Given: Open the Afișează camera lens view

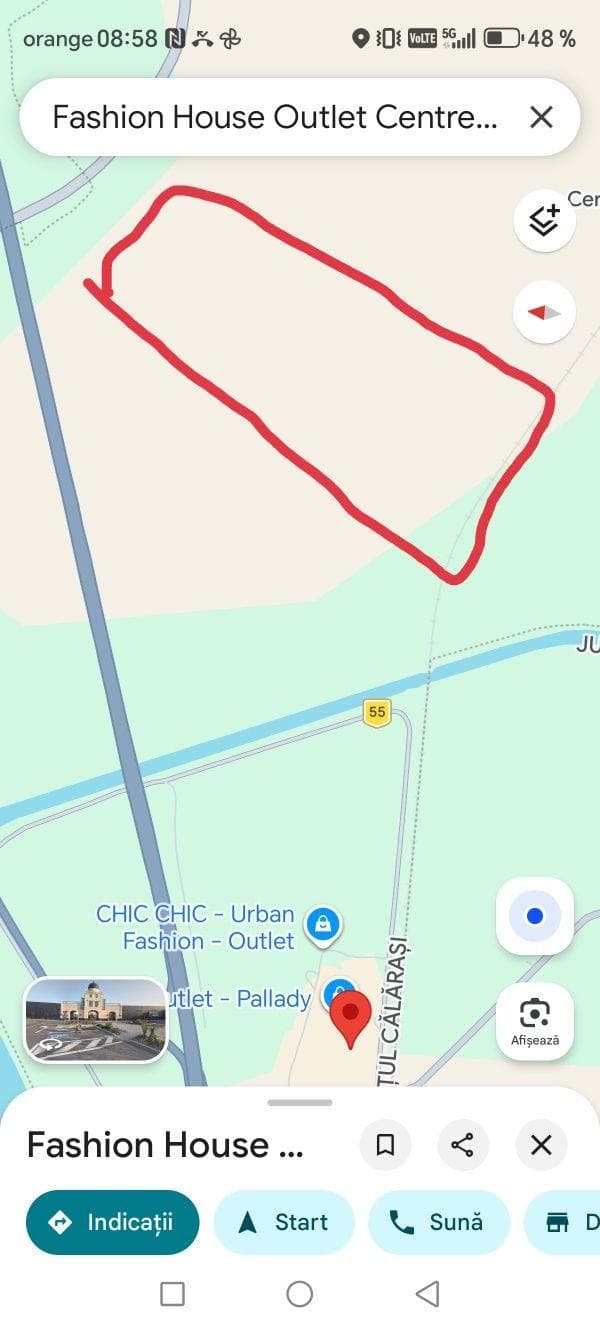Looking at the screenshot, I should [535, 1020].
